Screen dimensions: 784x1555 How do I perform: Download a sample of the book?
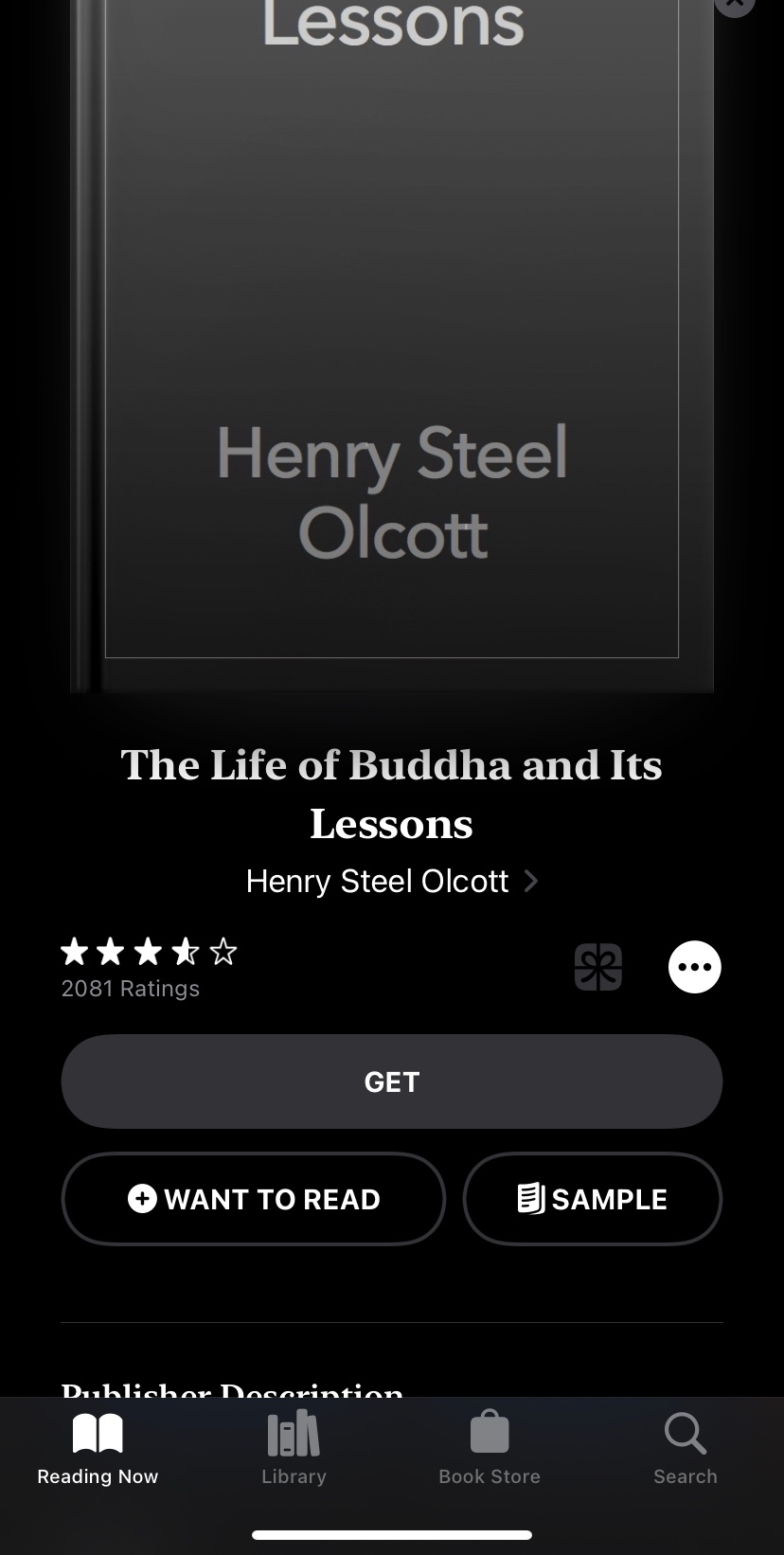tap(593, 1199)
